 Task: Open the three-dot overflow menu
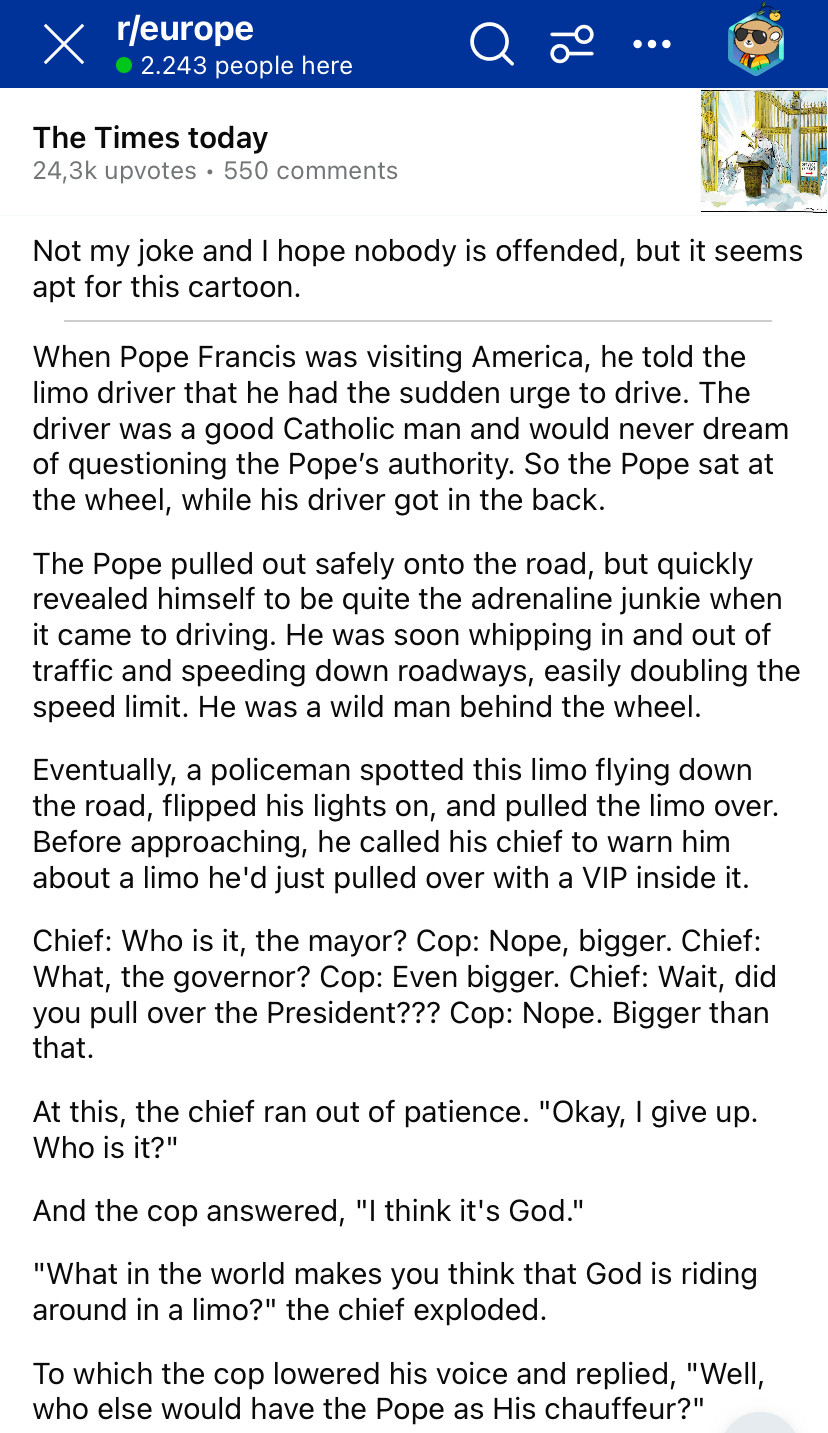(x=652, y=44)
